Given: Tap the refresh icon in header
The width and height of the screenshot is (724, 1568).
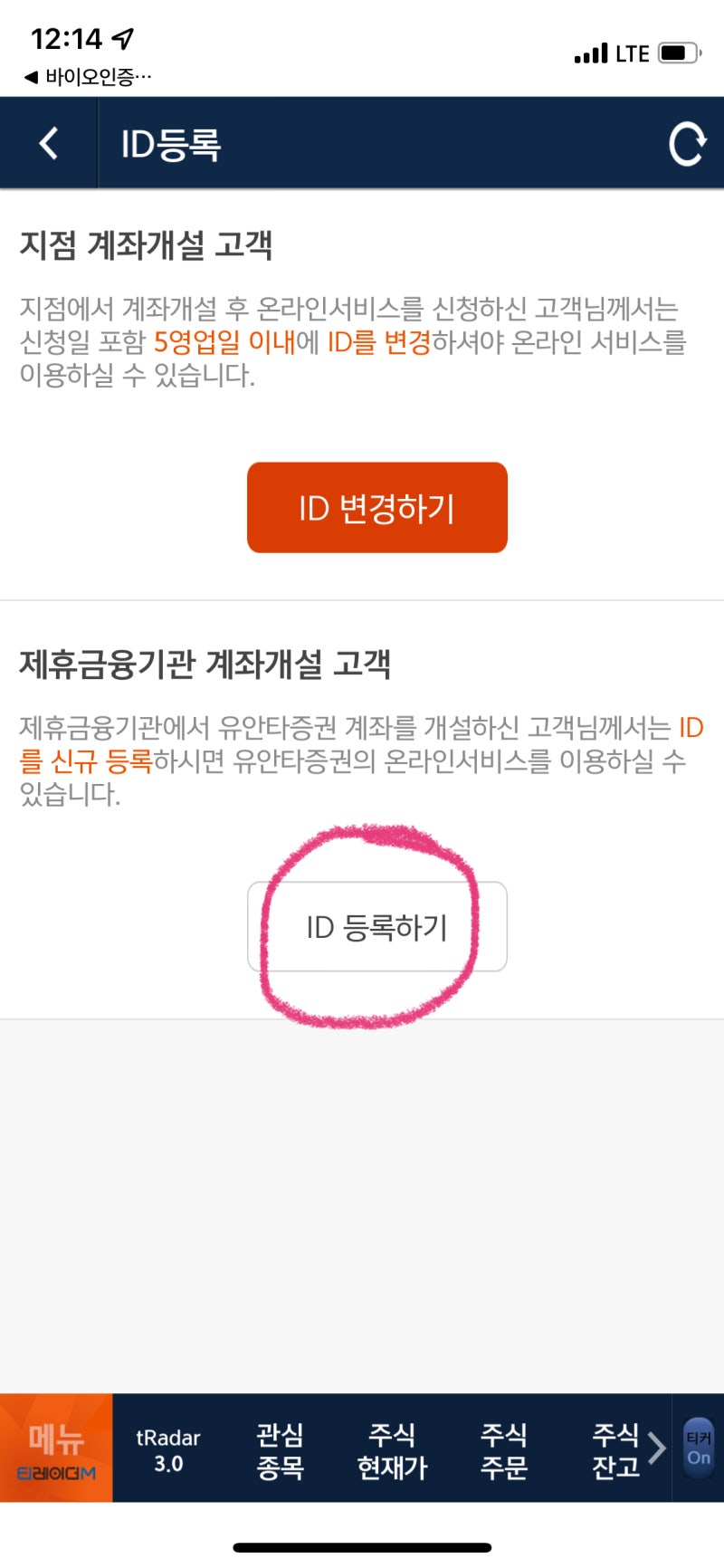Looking at the screenshot, I should [x=687, y=144].
